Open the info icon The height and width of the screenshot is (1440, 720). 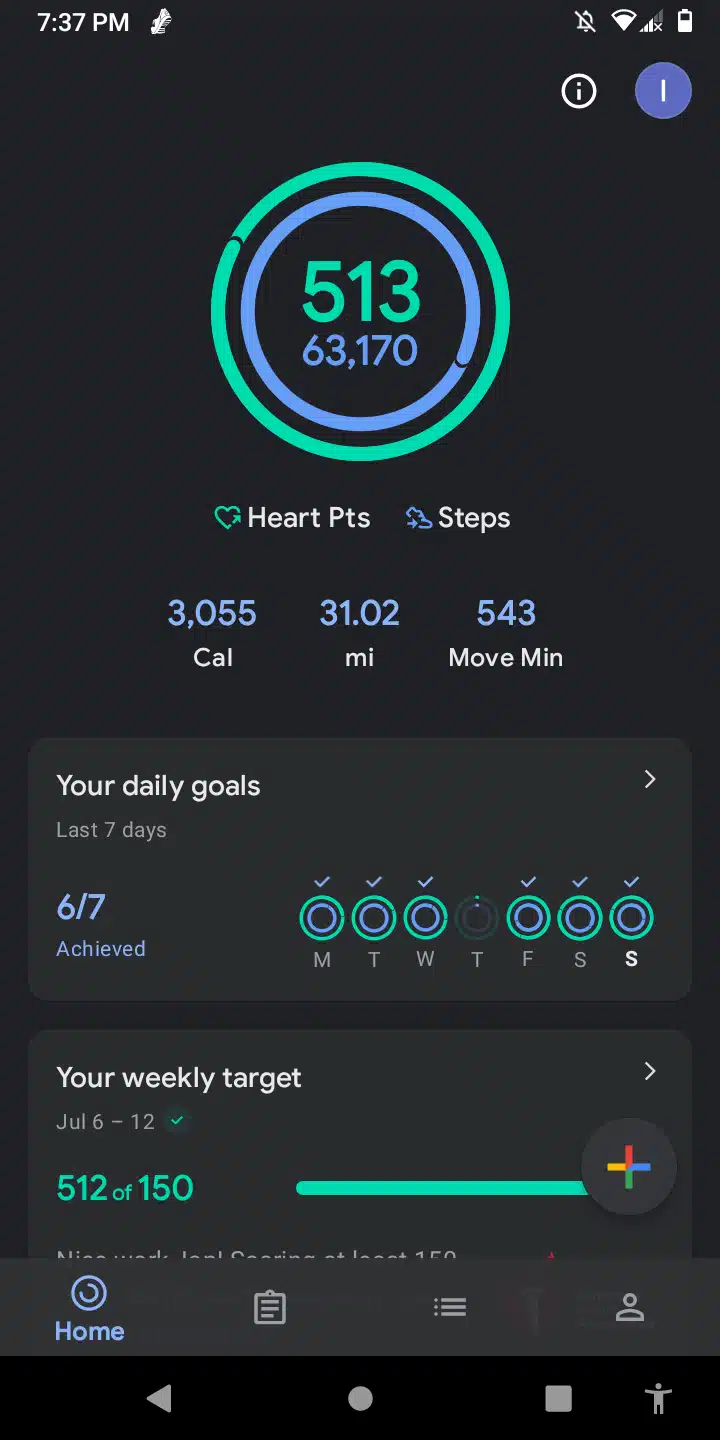click(579, 92)
